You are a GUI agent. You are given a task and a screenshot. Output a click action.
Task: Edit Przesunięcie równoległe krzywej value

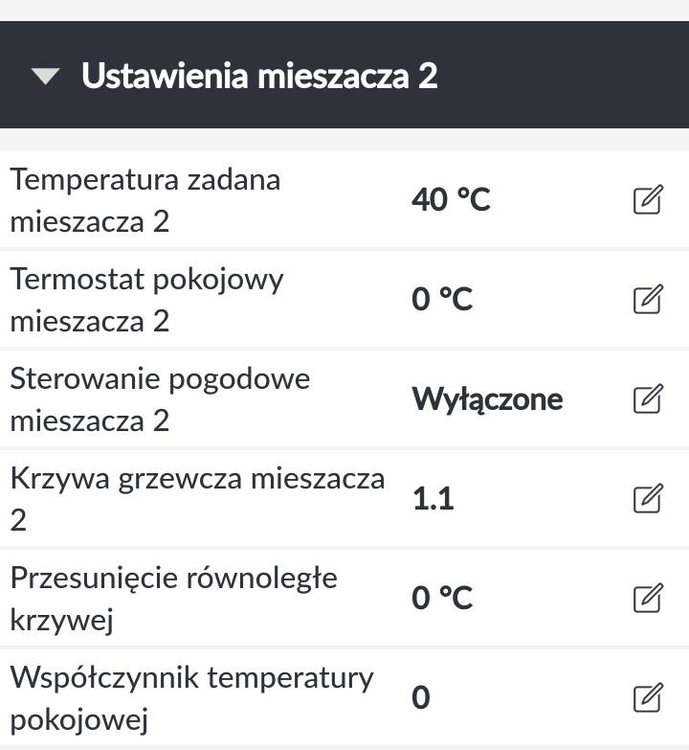(648, 598)
